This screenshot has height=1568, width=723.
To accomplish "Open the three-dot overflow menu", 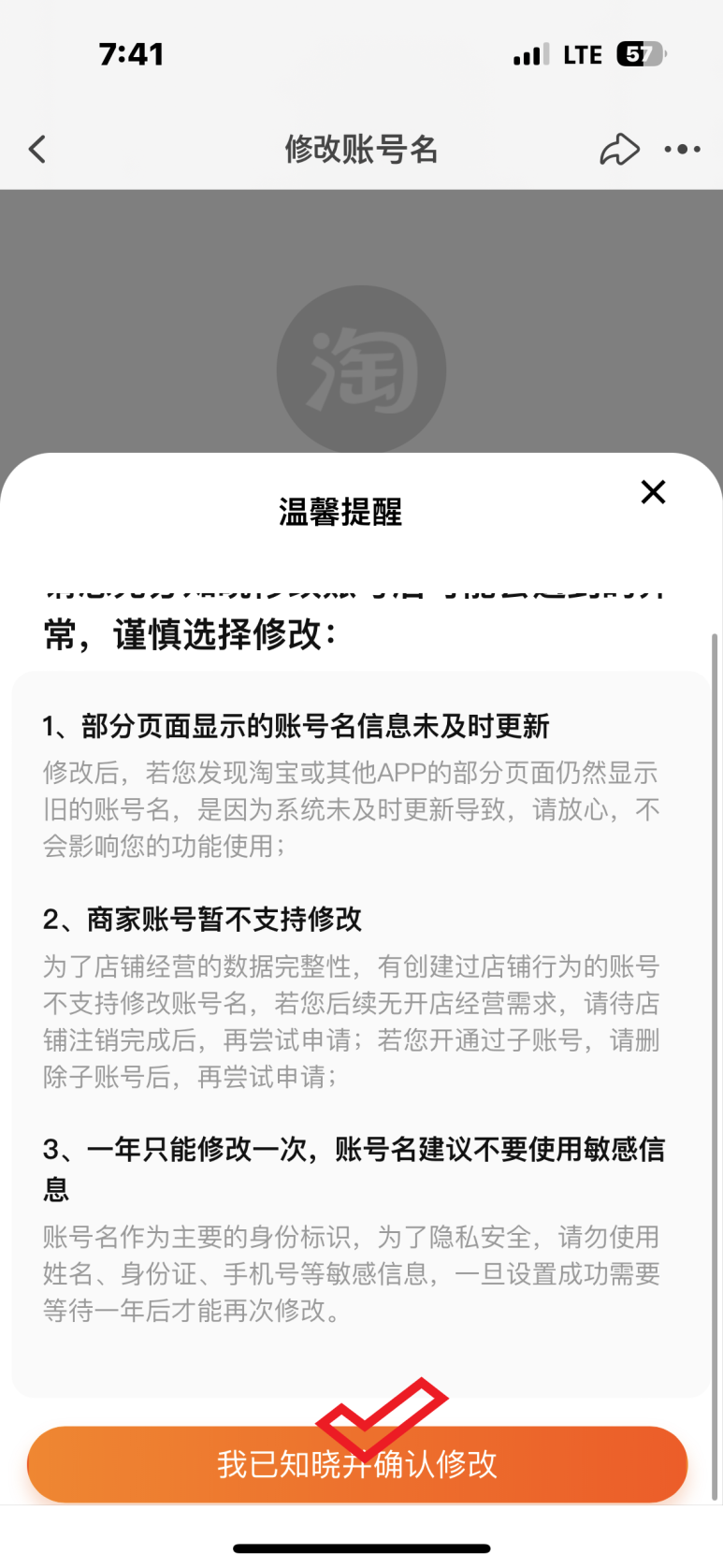I will coord(682,149).
